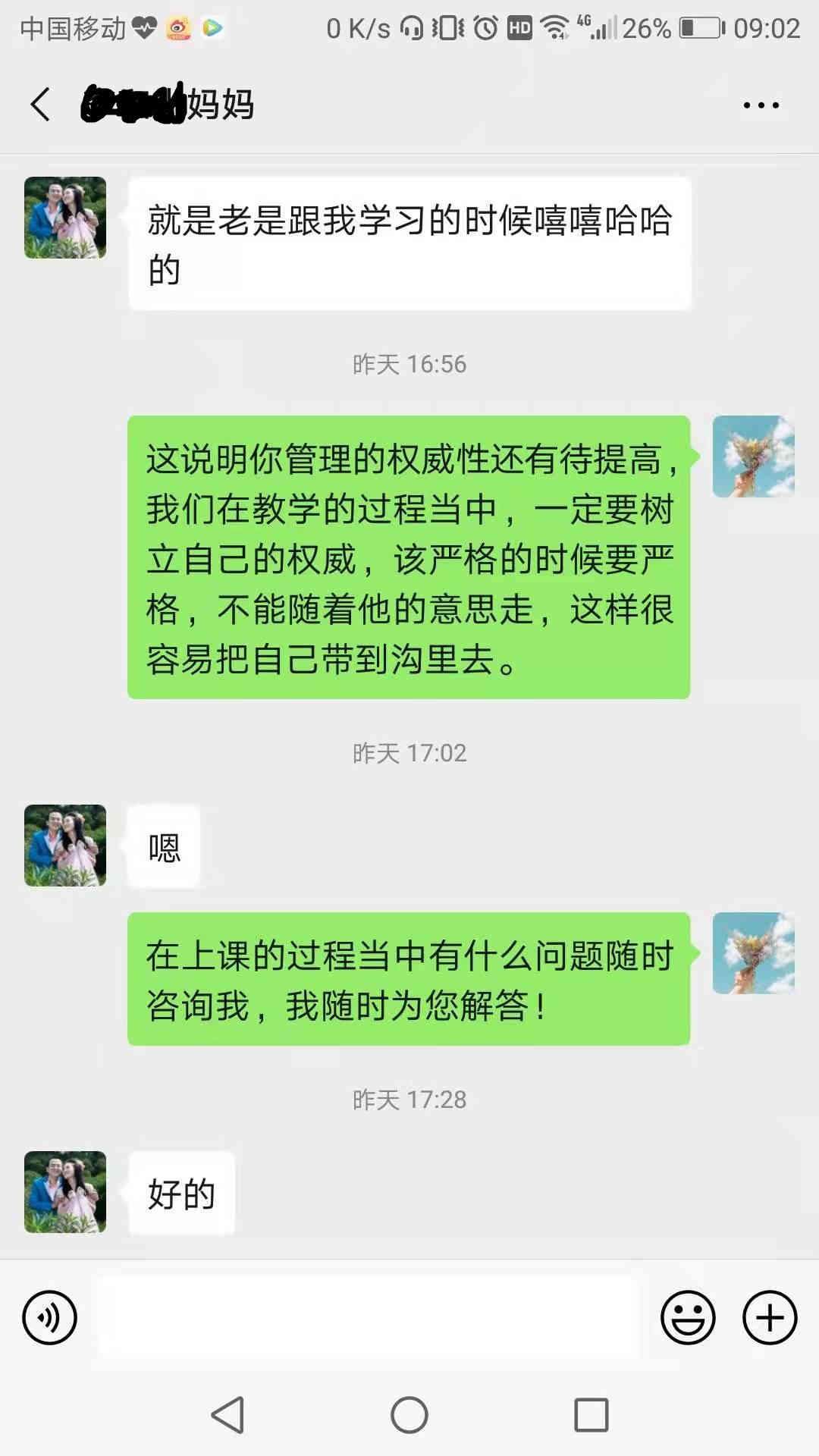Tap the message text field
819x1456 pixels.
coord(368,1317)
